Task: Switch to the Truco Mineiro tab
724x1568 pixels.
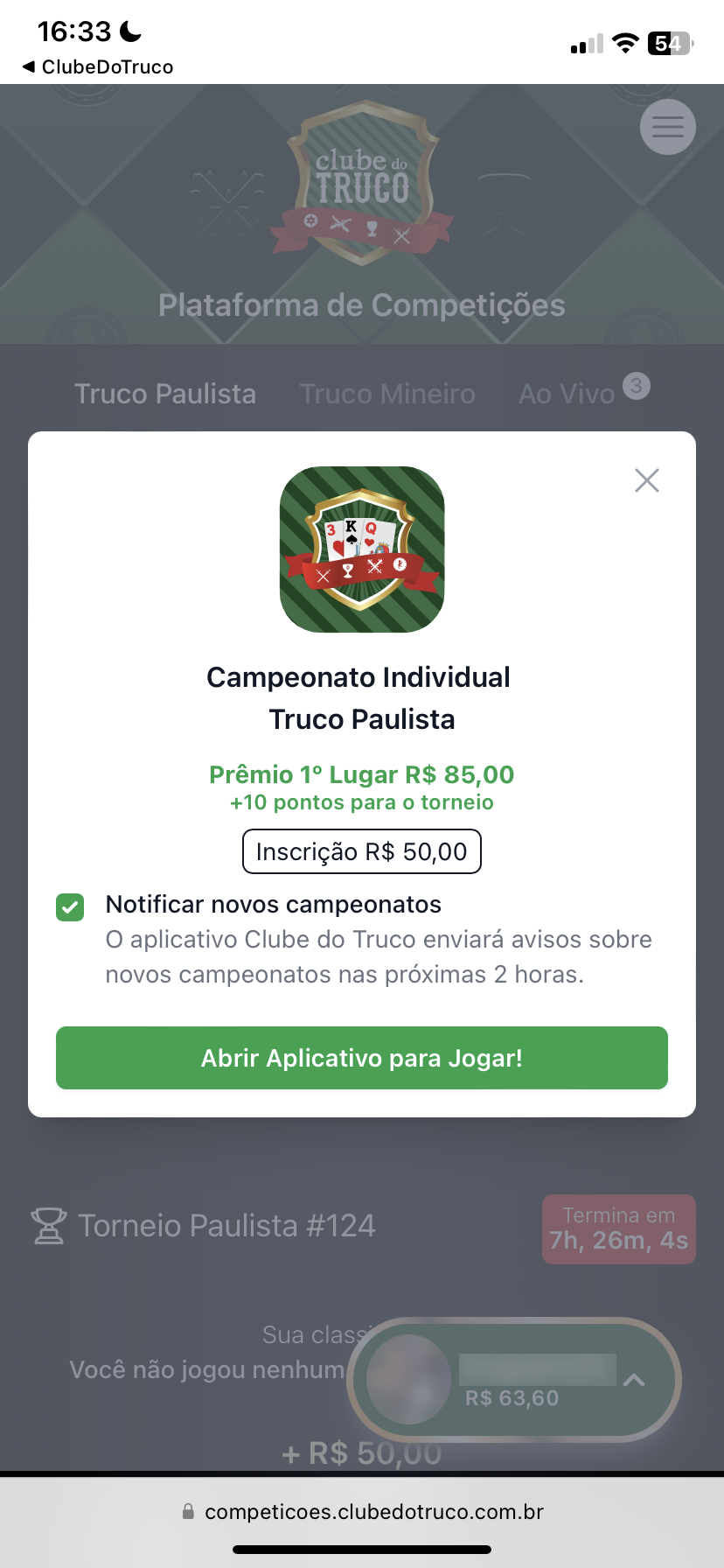Action: [x=387, y=393]
